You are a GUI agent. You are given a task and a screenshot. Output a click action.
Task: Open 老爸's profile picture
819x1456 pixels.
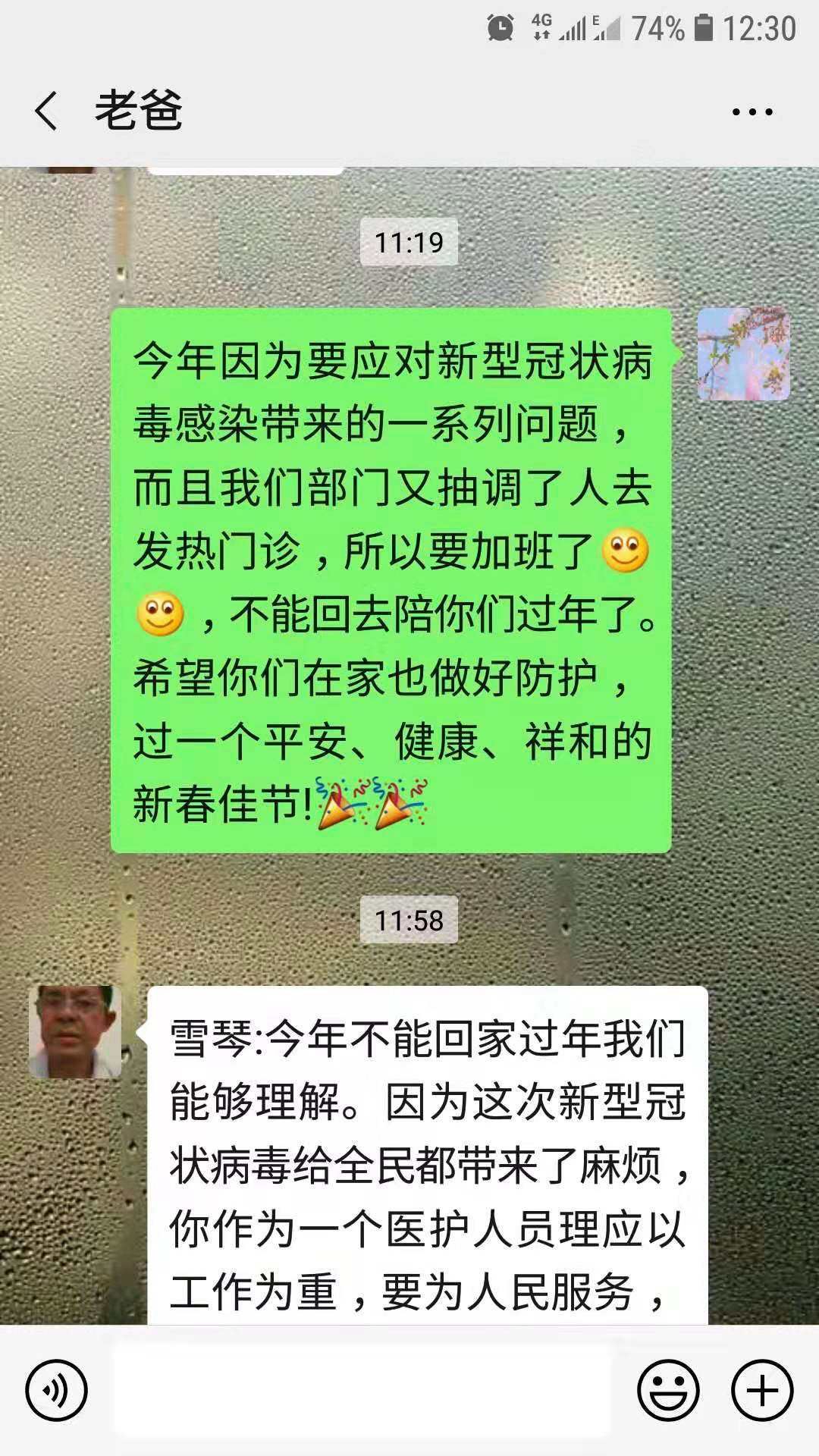pyautogui.click(x=75, y=1031)
